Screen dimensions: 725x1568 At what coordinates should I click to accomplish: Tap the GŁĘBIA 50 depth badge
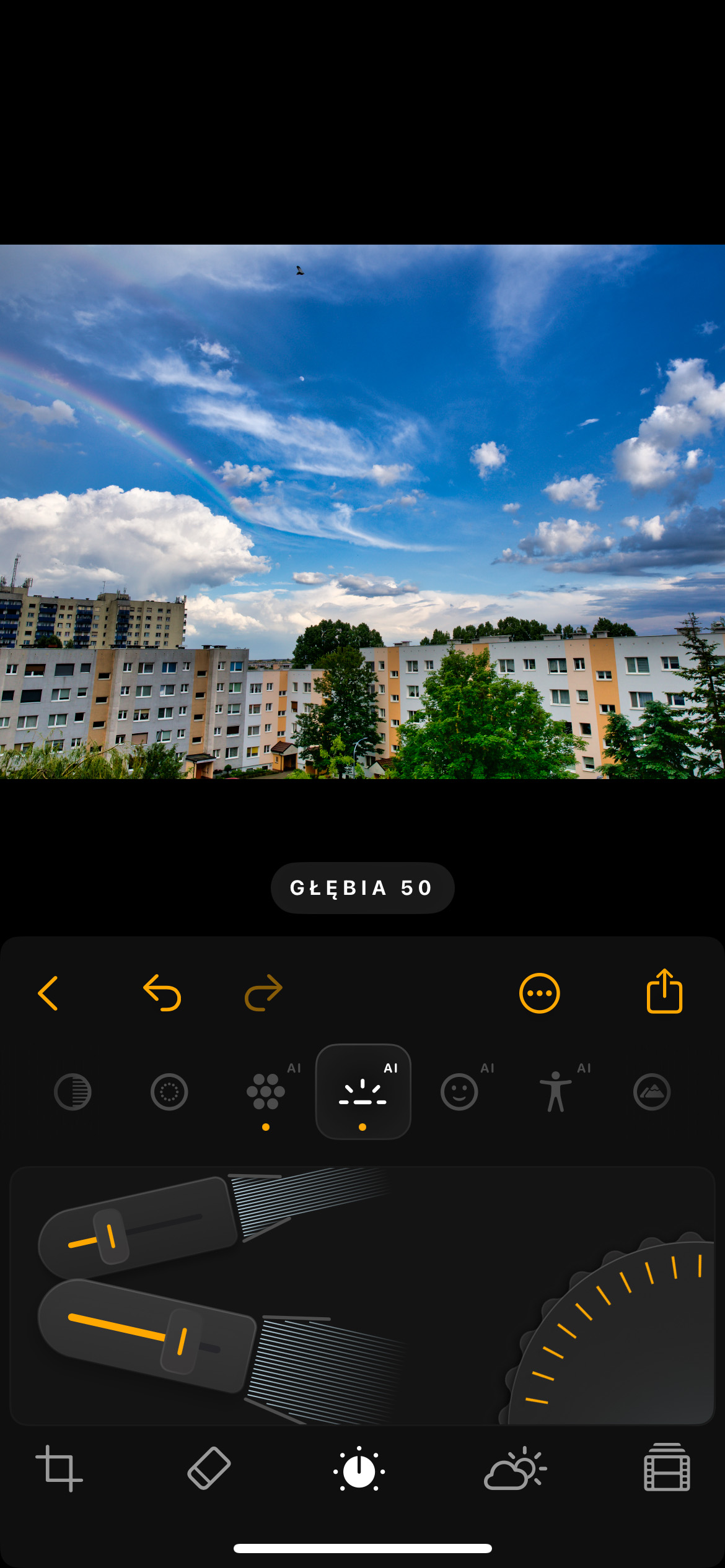point(362,888)
